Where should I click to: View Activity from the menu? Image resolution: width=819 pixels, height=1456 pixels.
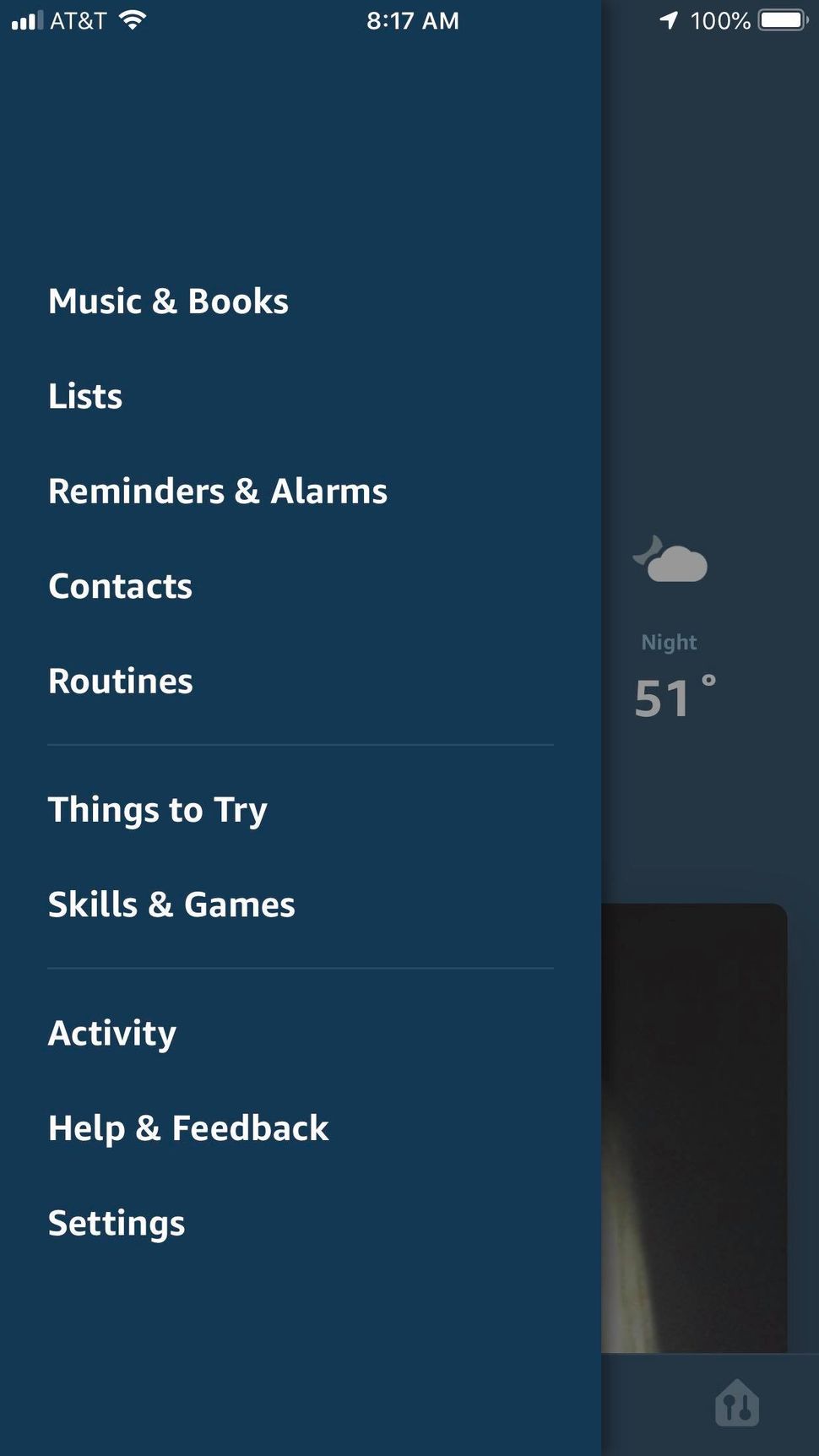(x=112, y=1032)
